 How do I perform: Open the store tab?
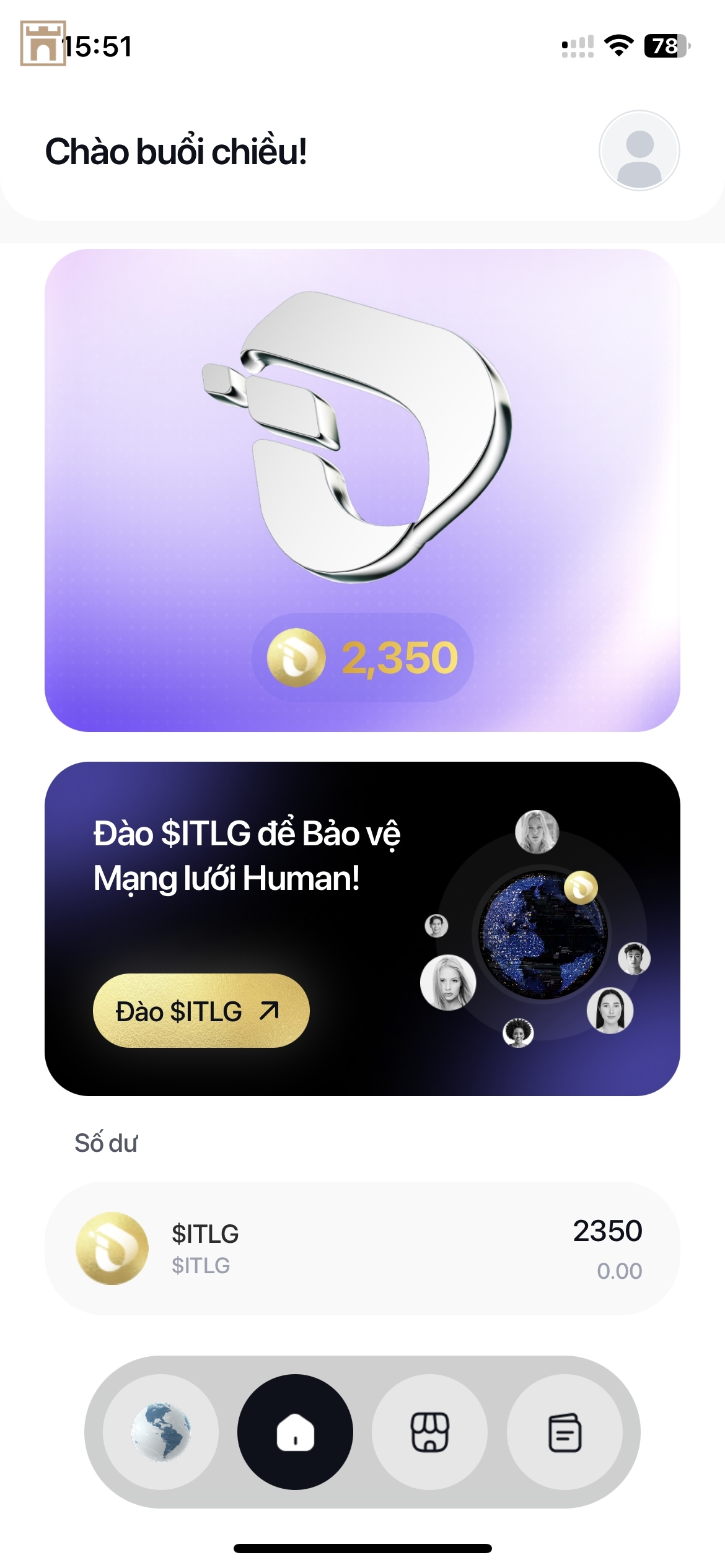point(429,1432)
